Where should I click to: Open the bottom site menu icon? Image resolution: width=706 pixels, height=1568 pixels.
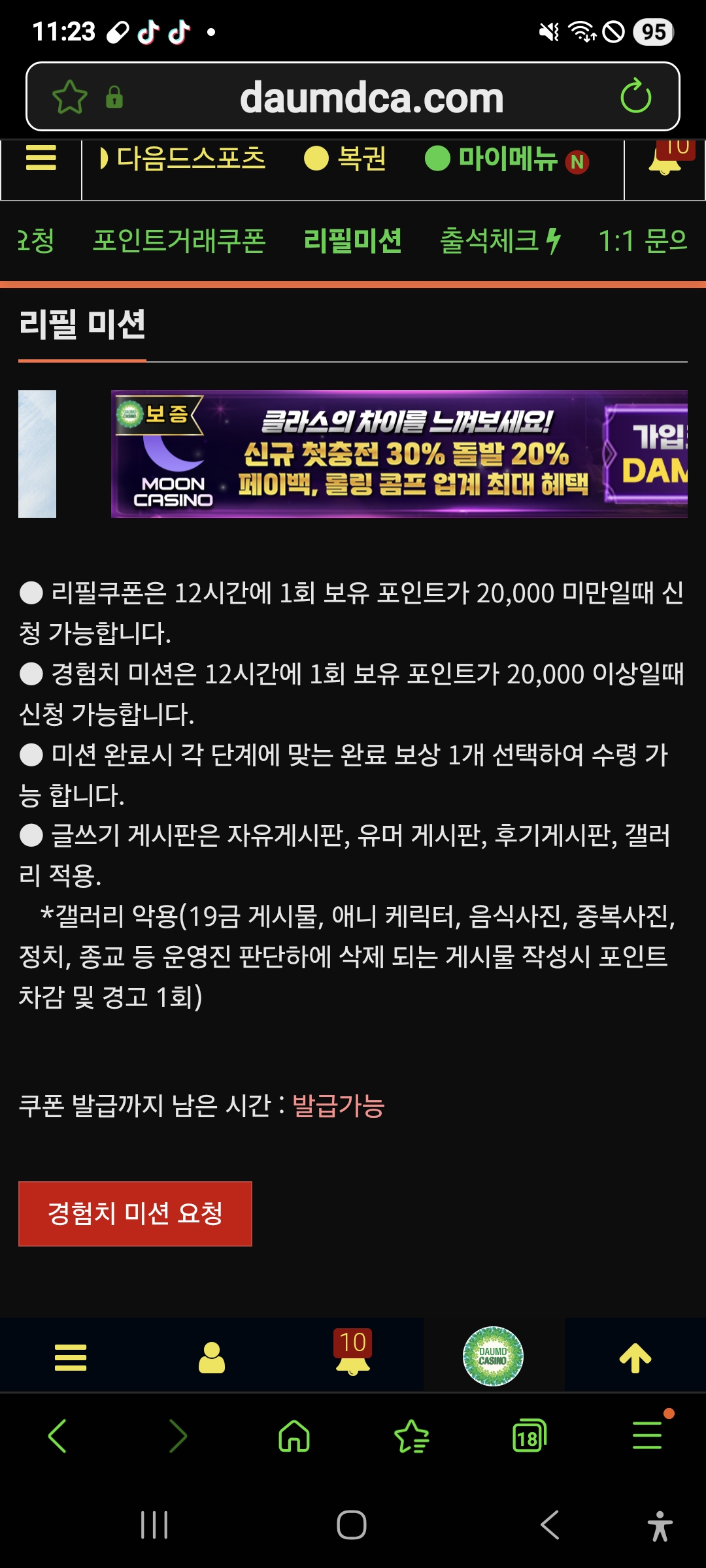pos(71,1357)
